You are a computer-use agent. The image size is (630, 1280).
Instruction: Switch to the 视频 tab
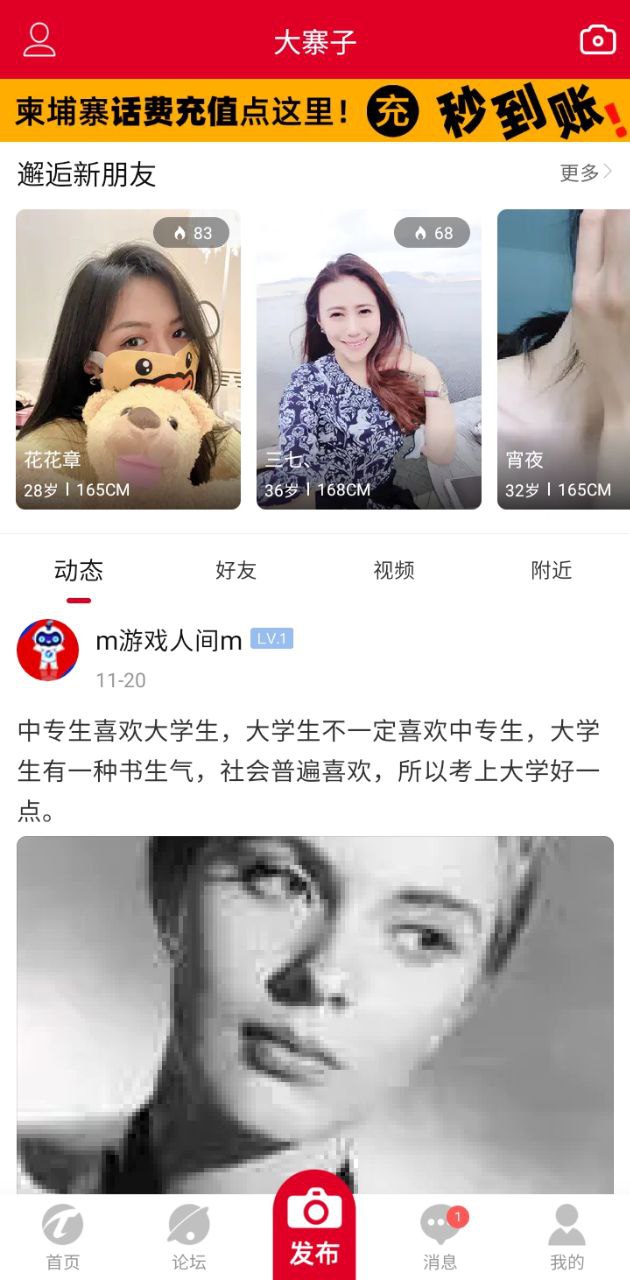click(394, 571)
